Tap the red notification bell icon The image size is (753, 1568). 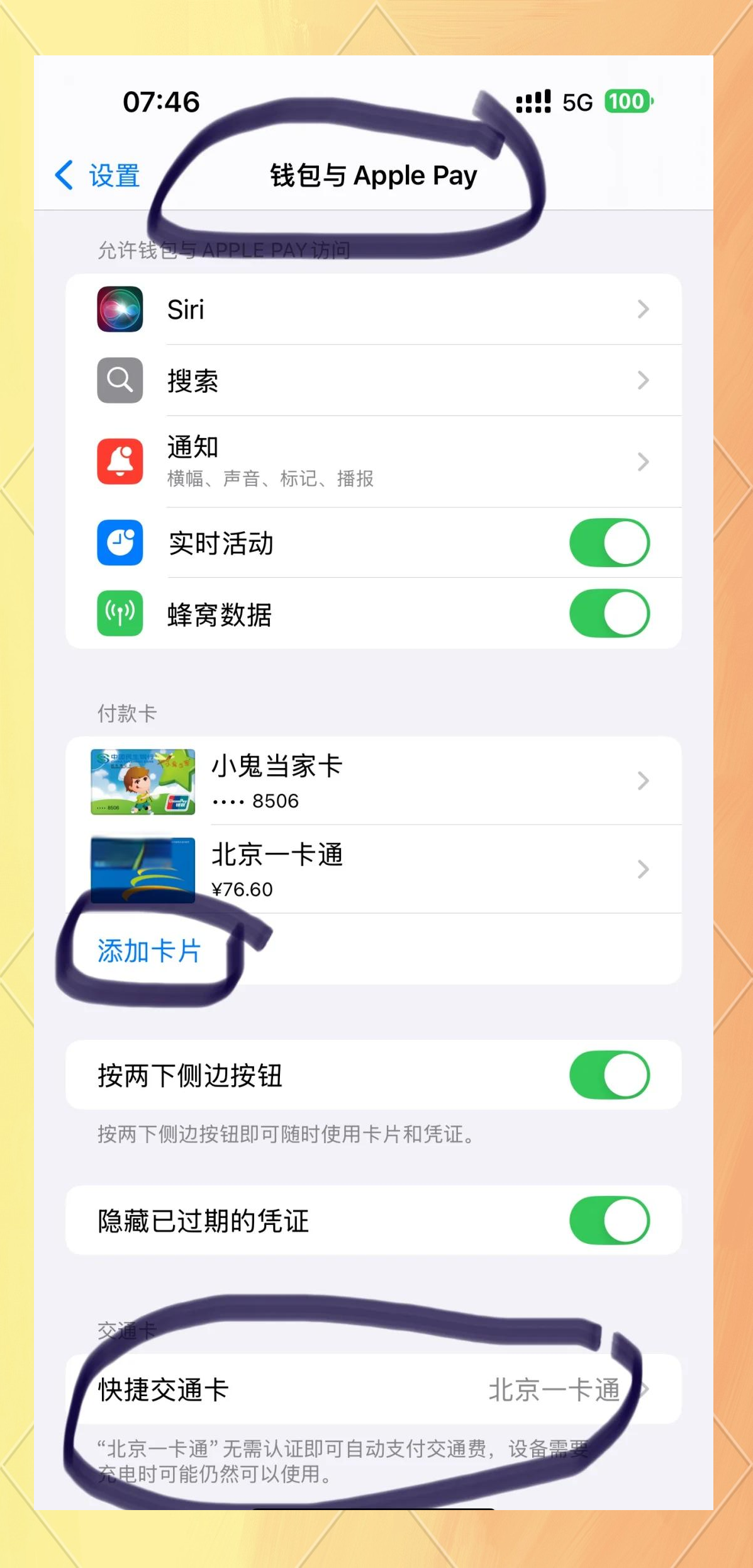pos(120,460)
